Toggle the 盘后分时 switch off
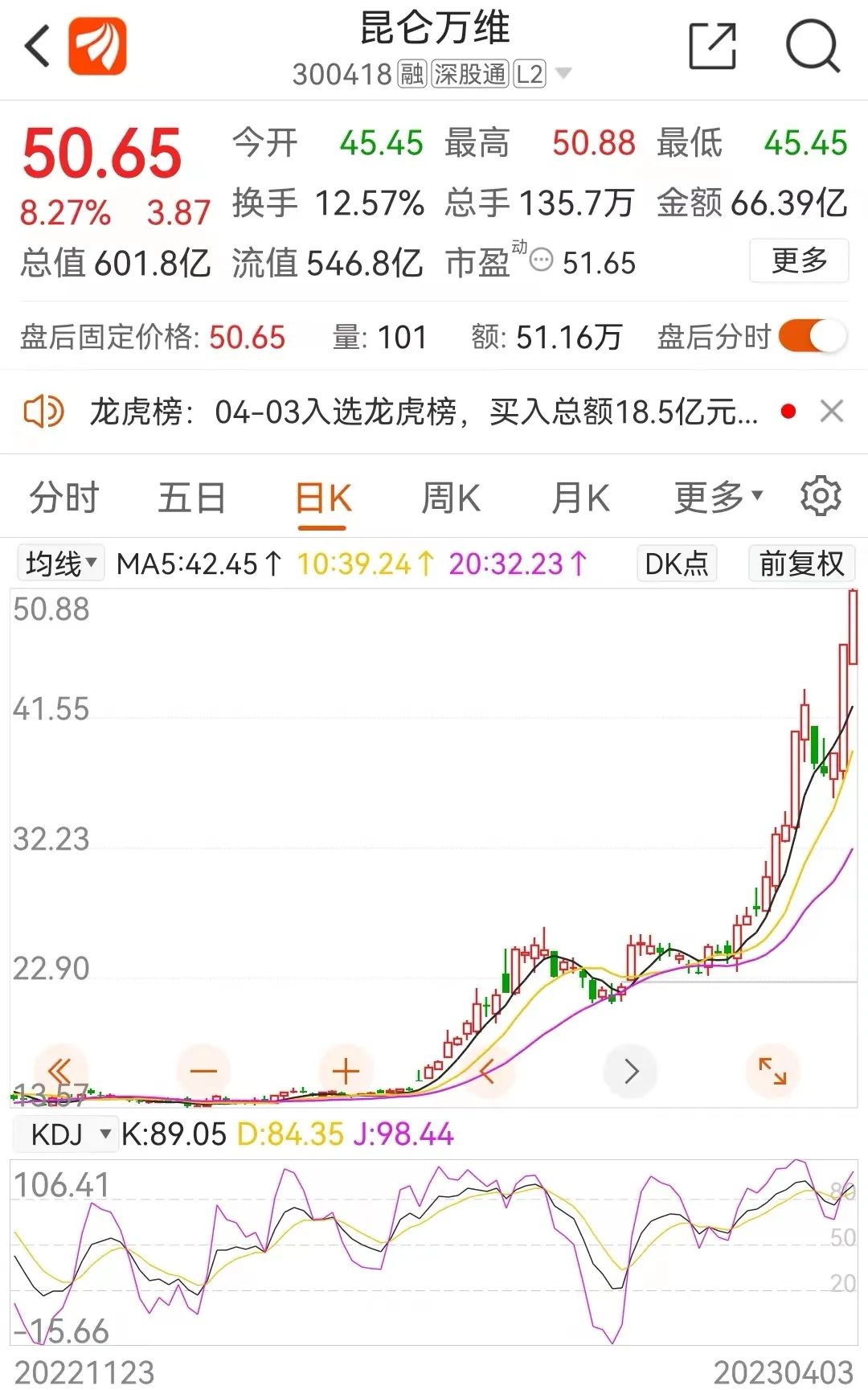 [x=813, y=337]
